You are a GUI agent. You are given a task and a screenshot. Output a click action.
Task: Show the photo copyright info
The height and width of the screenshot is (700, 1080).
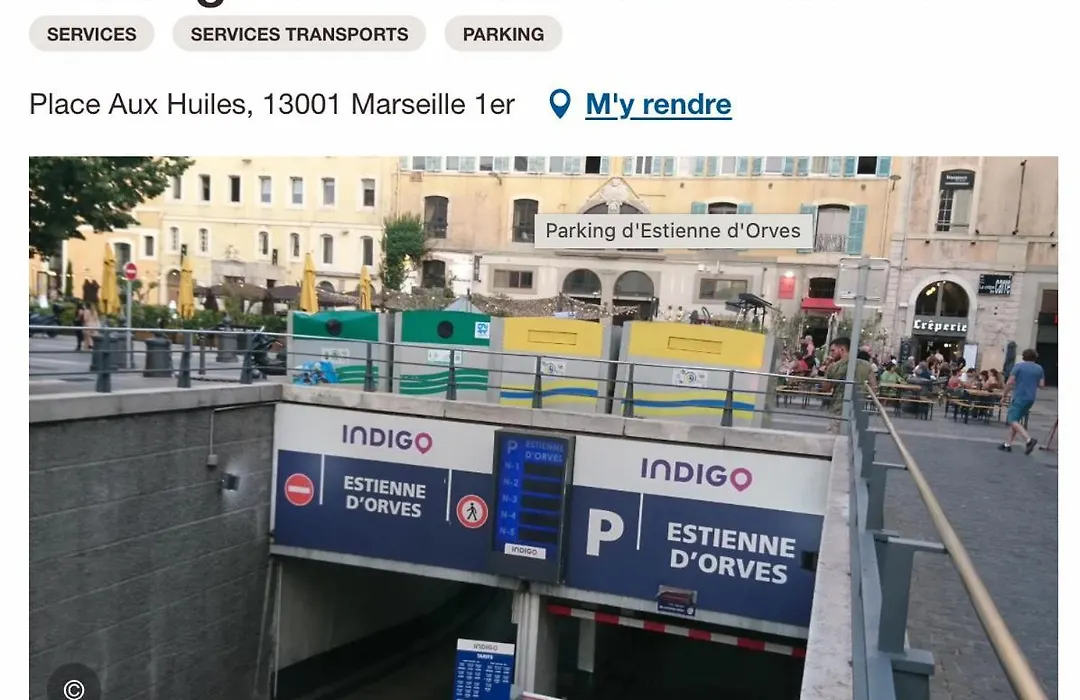[x=73, y=685]
